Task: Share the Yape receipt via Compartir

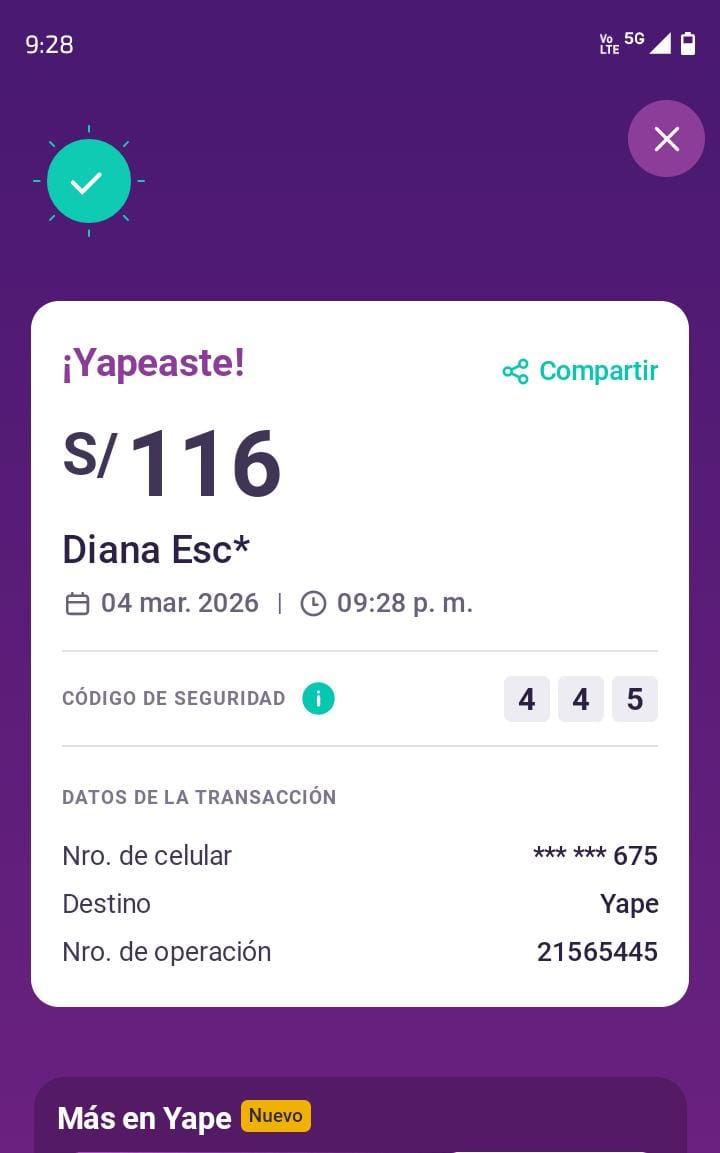Action: click(x=580, y=371)
